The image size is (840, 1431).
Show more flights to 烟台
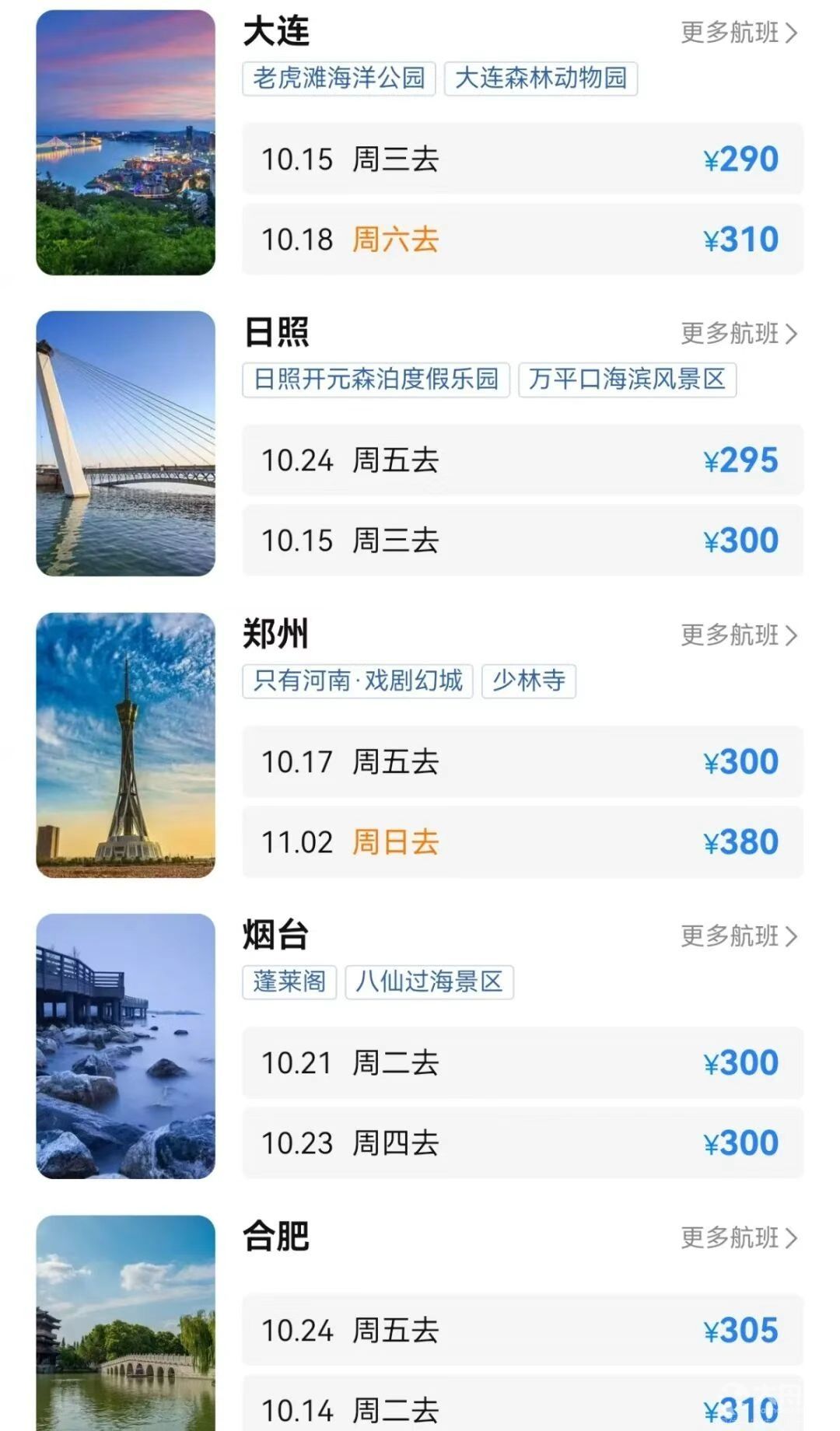click(x=738, y=936)
